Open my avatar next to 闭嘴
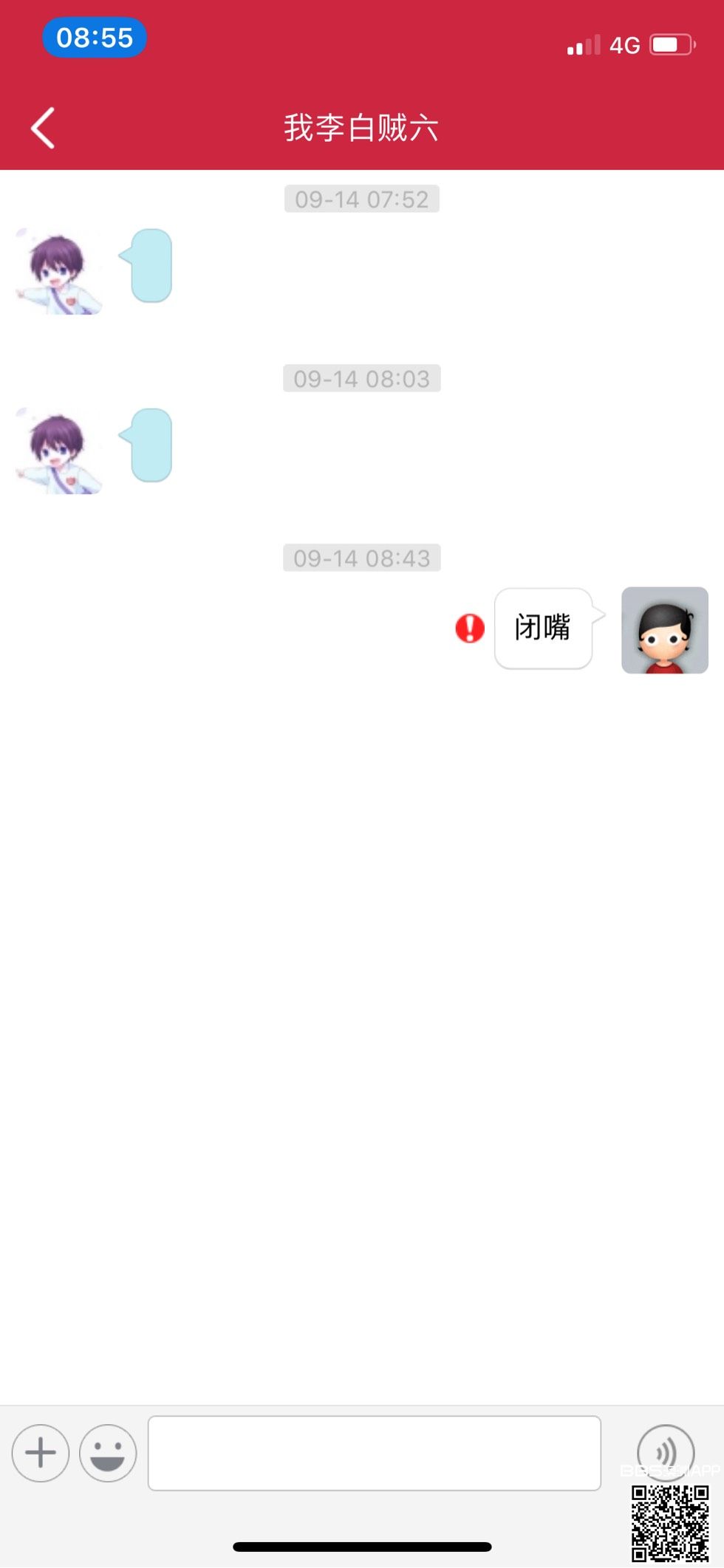 664,630
